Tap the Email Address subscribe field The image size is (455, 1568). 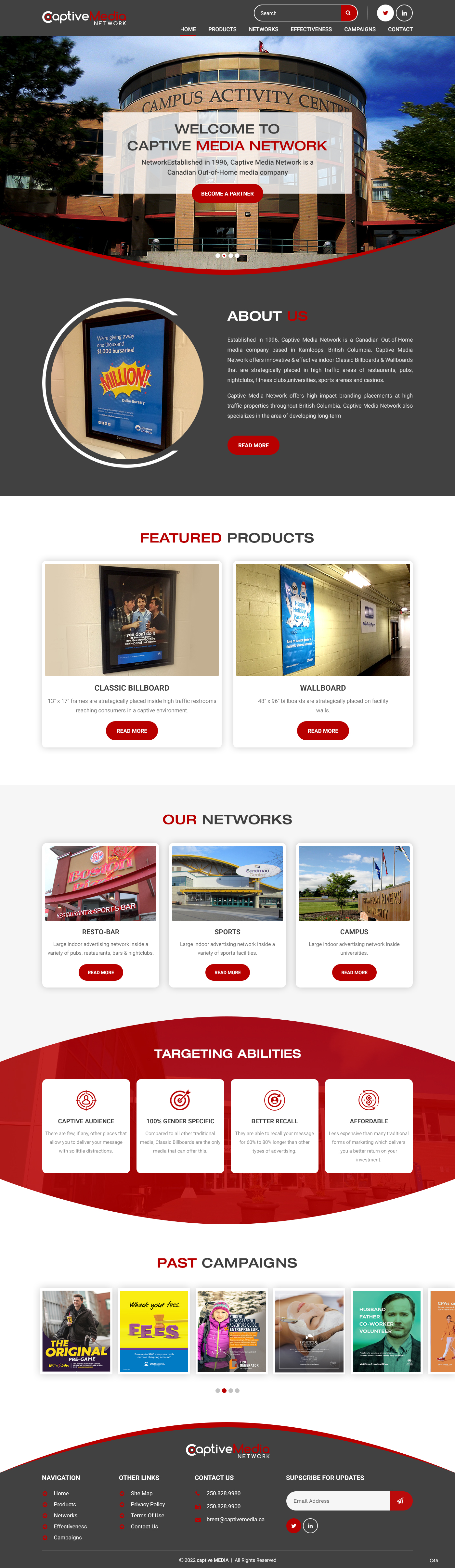tap(338, 1500)
